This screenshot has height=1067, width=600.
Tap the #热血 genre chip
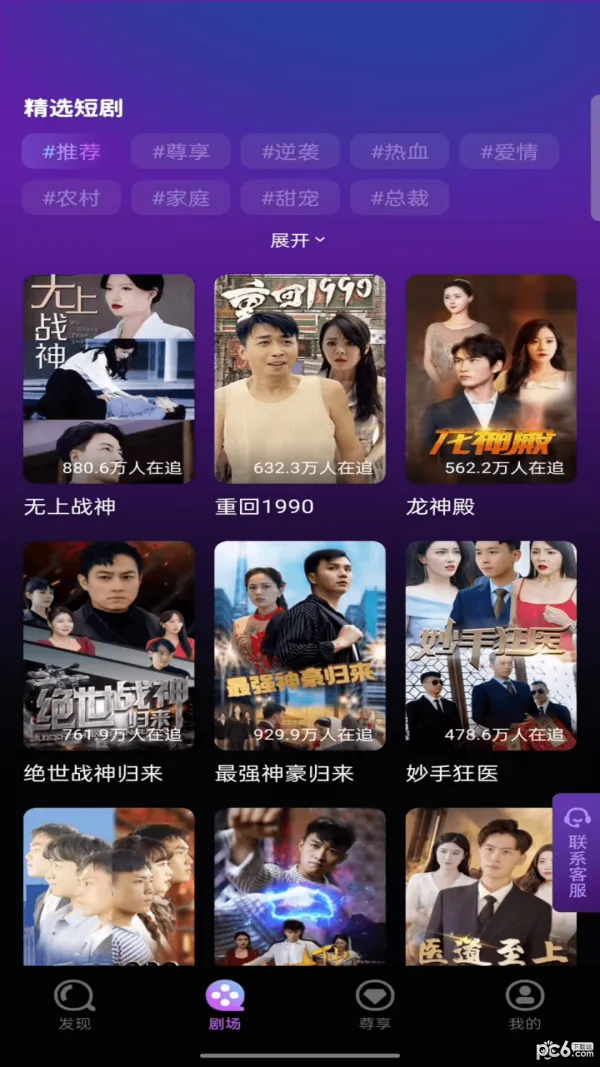click(x=400, y=152)
